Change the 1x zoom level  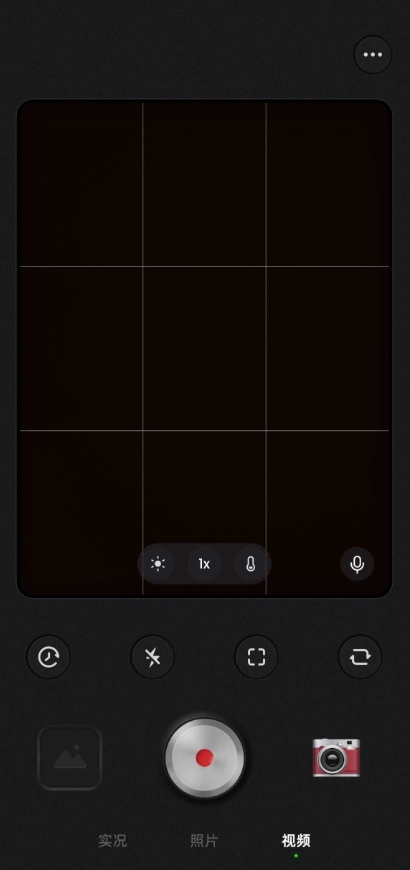204,564
